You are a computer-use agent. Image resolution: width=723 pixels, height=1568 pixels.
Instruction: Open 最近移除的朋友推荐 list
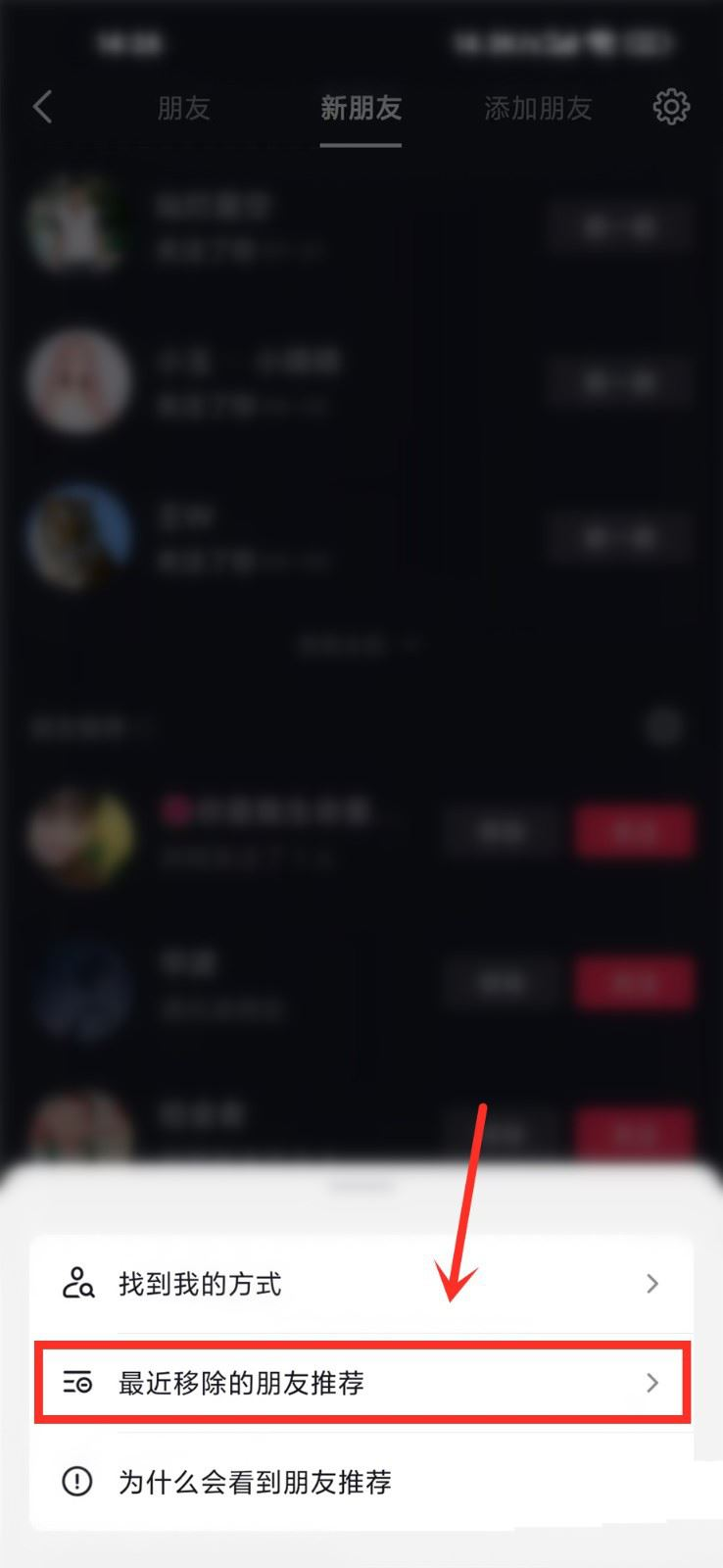[361, 1383]
